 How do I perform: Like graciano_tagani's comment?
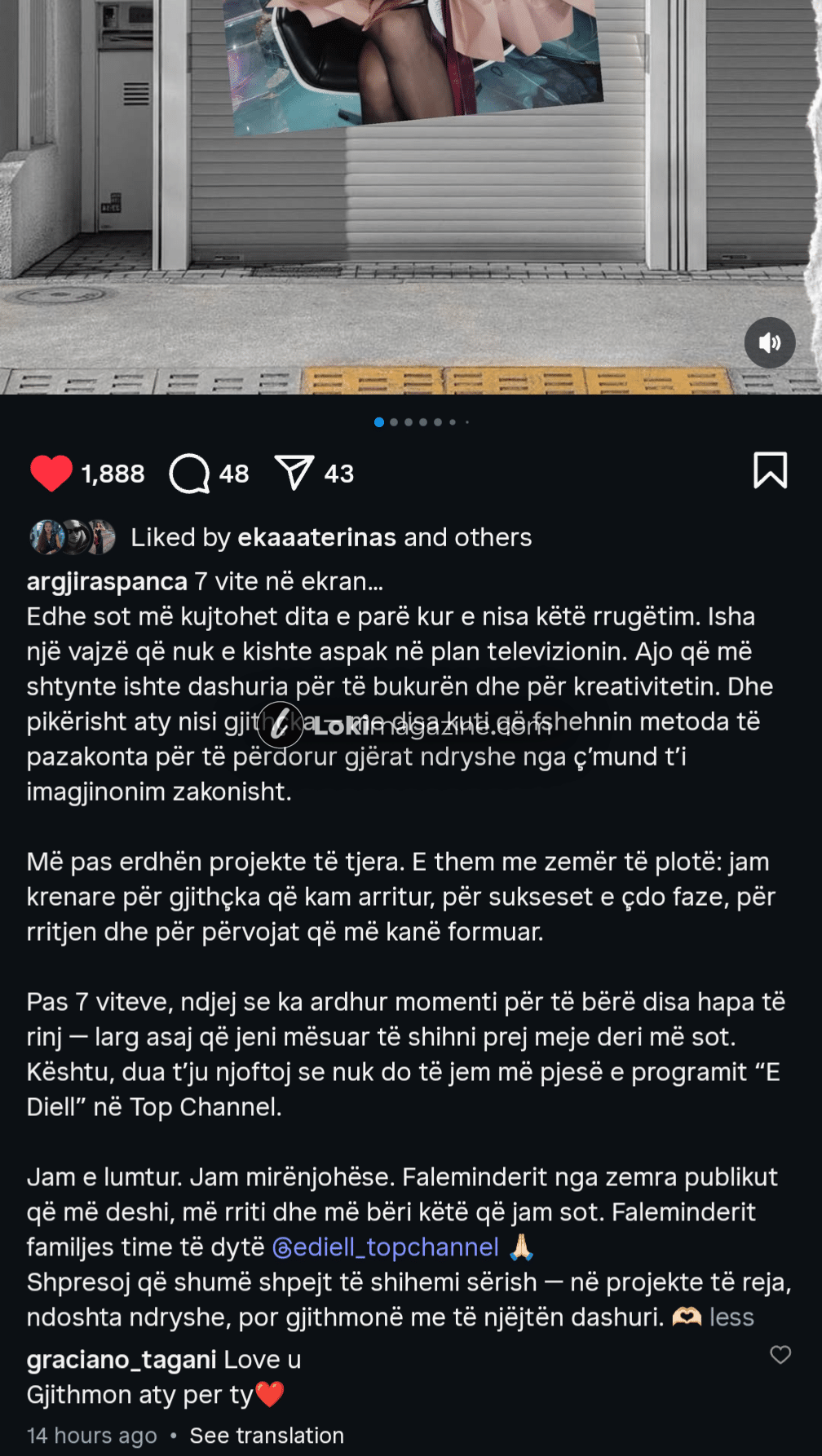(x=780, y=1355)
